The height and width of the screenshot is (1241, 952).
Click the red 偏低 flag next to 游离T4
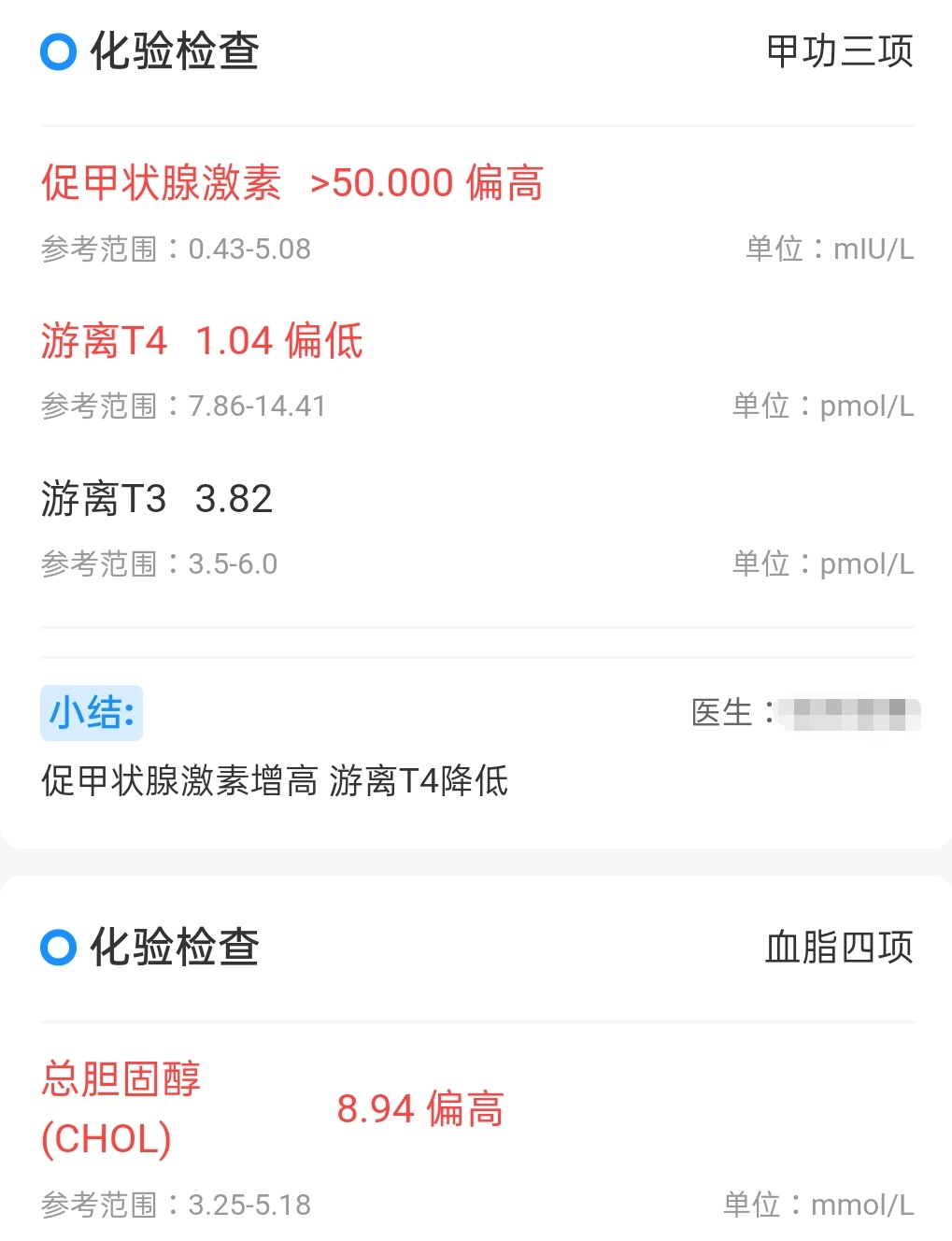(x=326, y=340)
